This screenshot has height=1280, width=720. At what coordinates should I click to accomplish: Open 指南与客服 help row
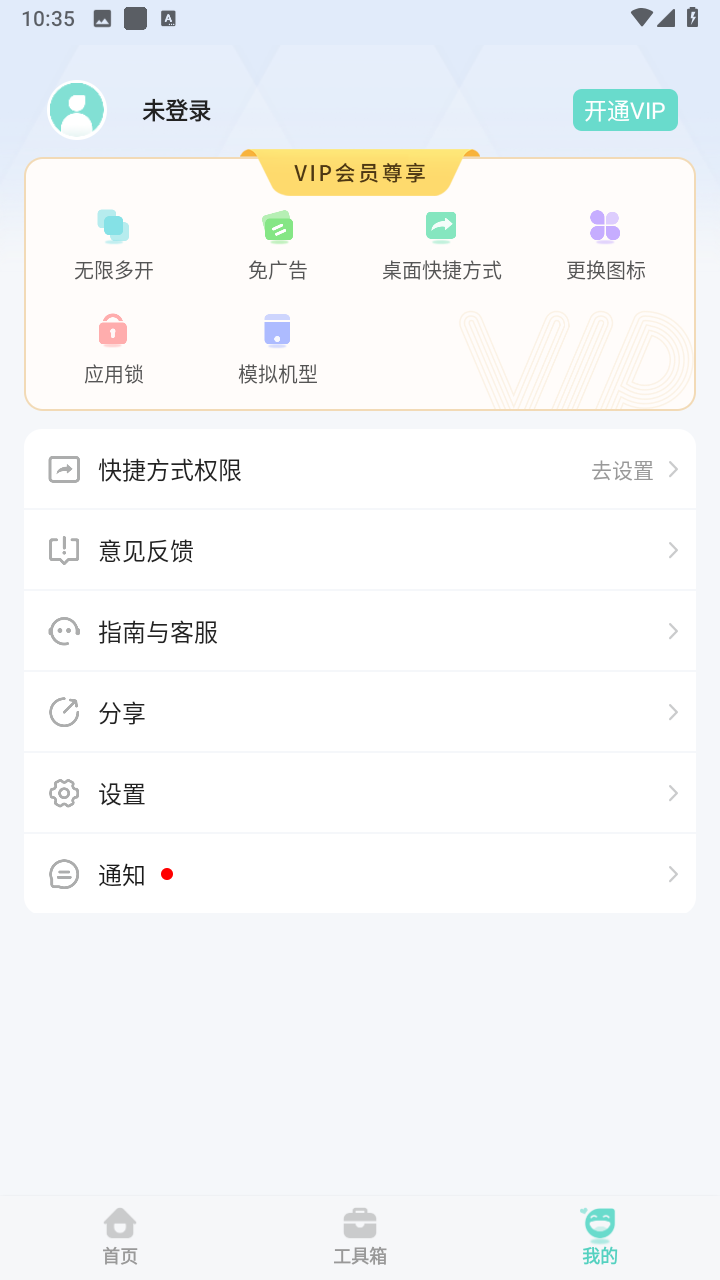pos(360,632)
